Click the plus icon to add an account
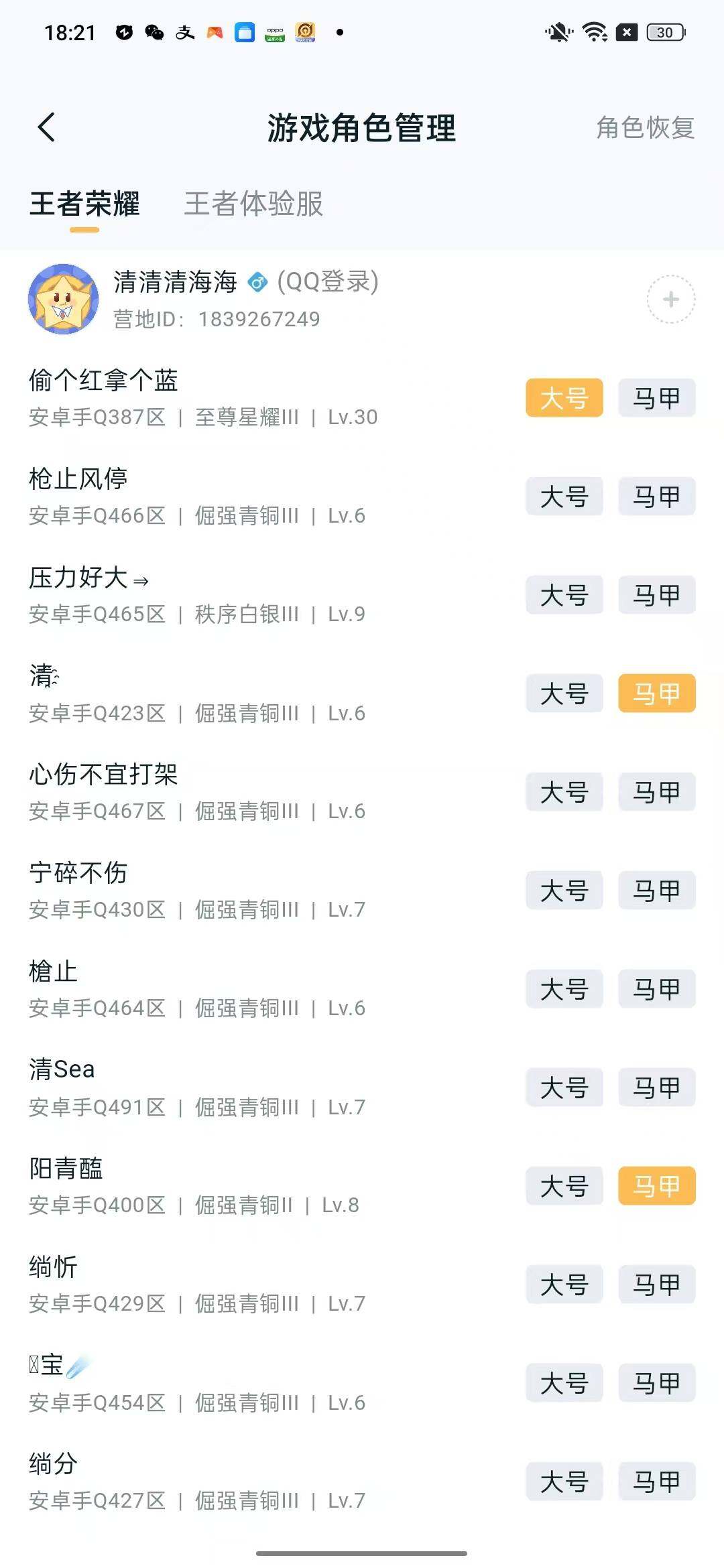The width and height of the screenshot is (724, 1568). click(x=670, y=300)
